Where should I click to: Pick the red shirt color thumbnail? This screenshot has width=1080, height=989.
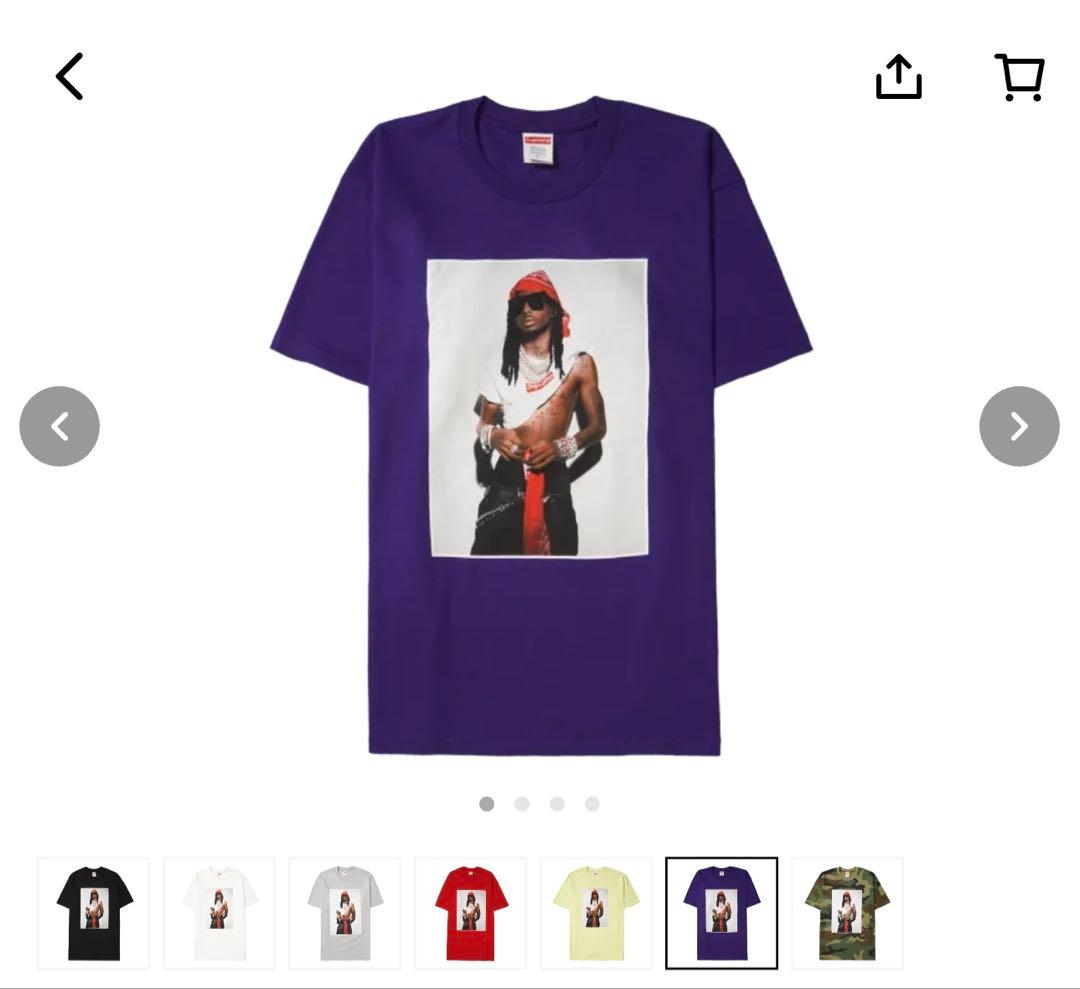471,913
